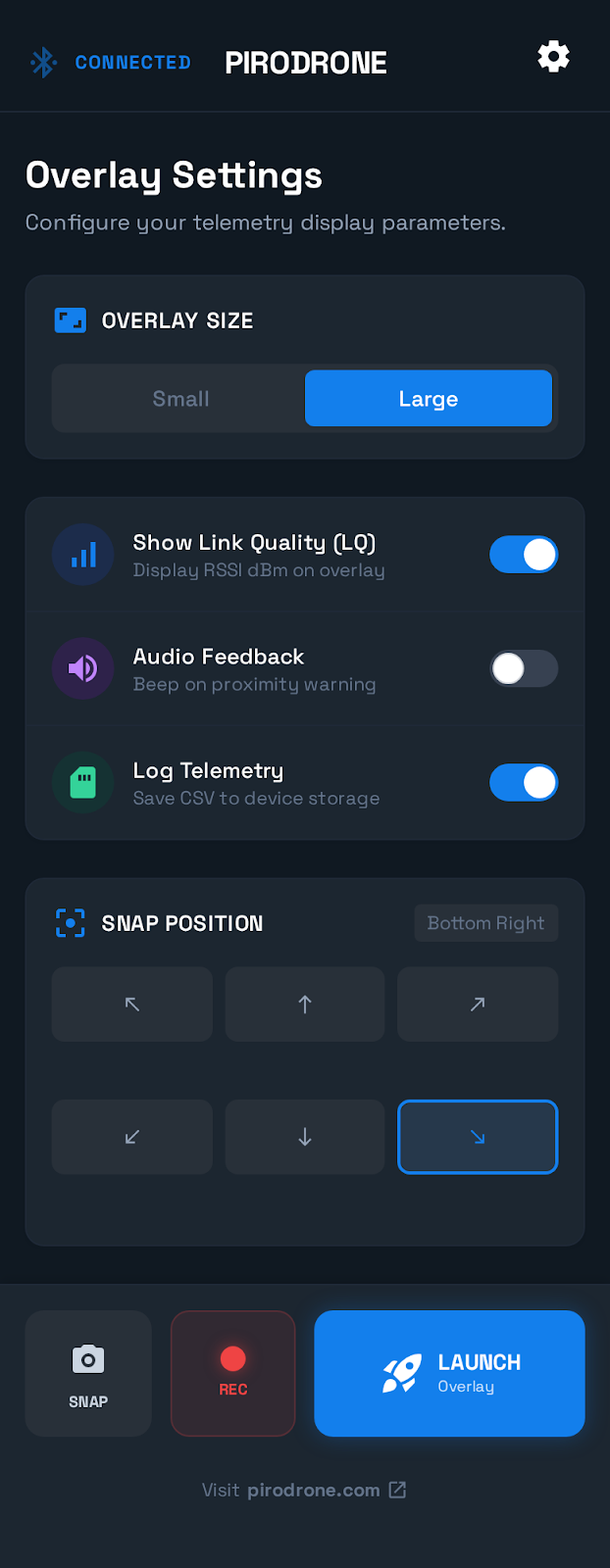Choose the bottom center snap arrow

305,1137
